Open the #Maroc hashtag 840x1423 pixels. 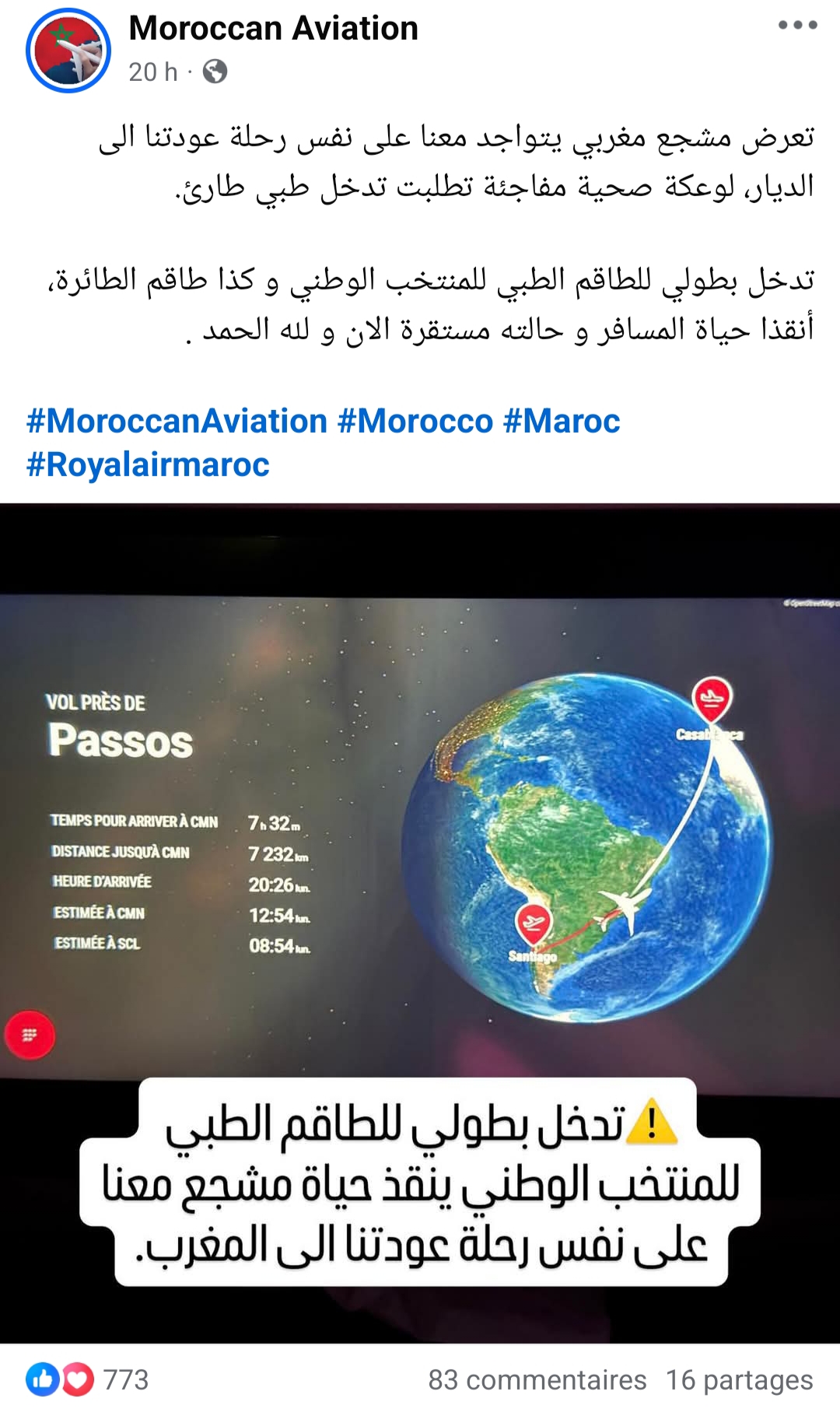point(562,421)
